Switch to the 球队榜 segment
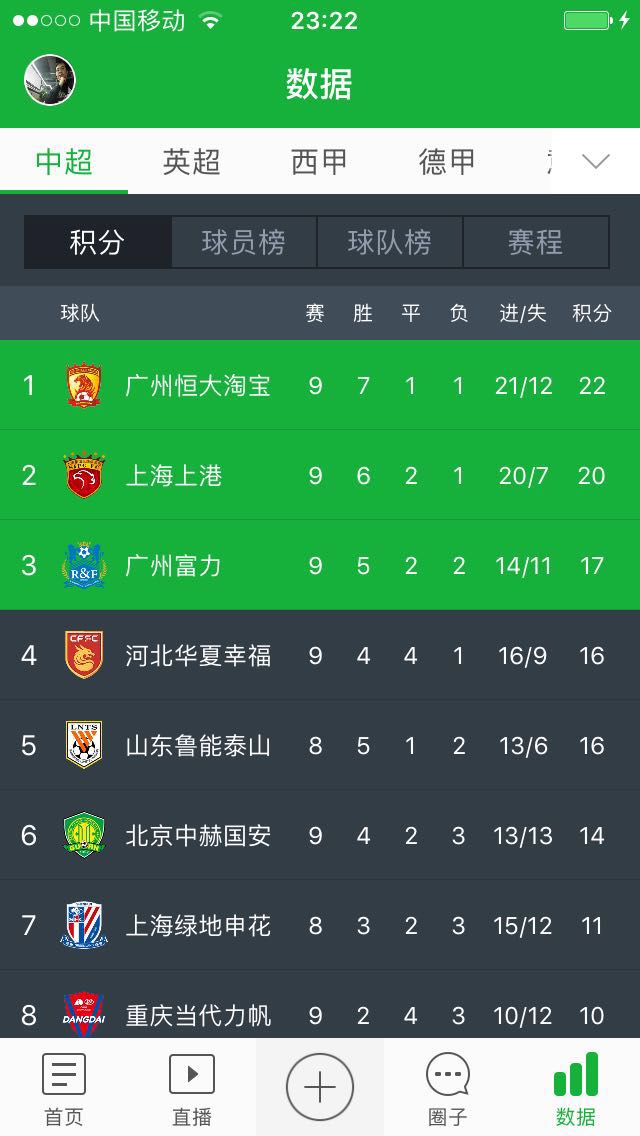 (390, 242)
